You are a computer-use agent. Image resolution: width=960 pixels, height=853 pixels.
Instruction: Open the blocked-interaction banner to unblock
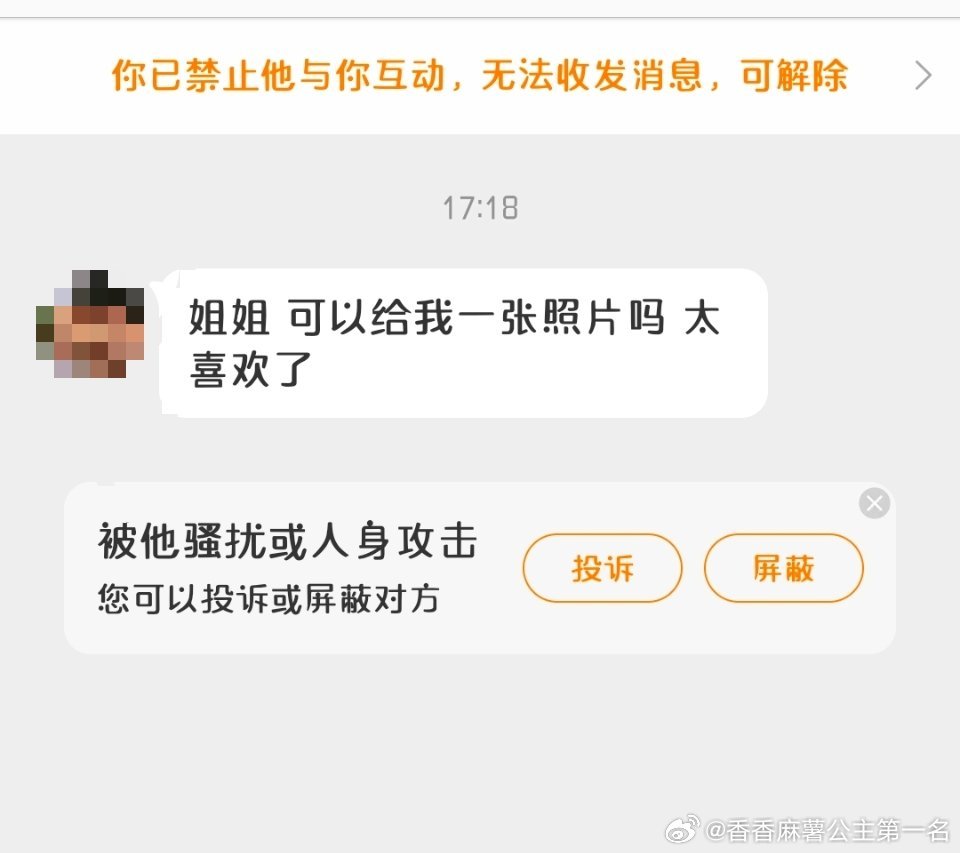[480, 76]
